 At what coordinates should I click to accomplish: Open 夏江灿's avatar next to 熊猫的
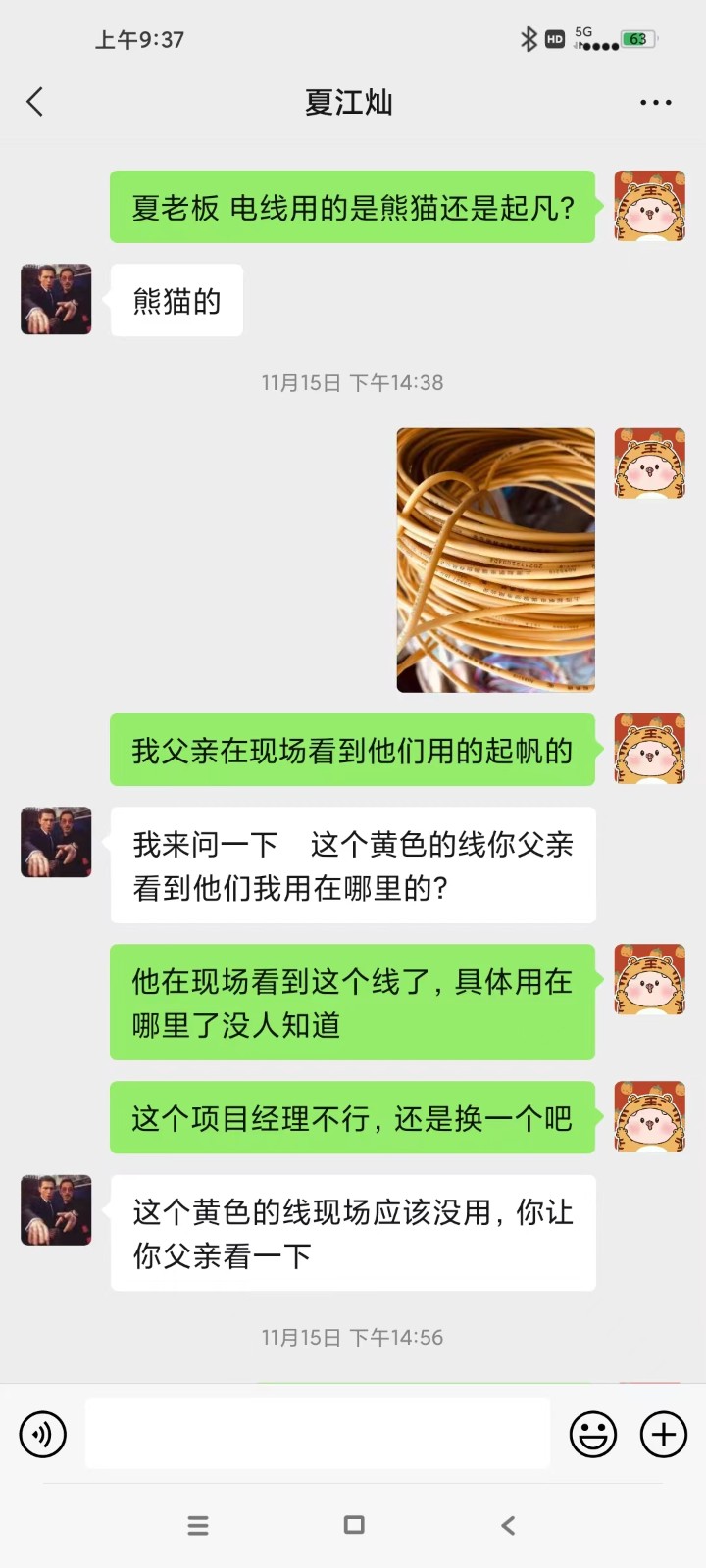pyautogui.click(x=56, y=299)
